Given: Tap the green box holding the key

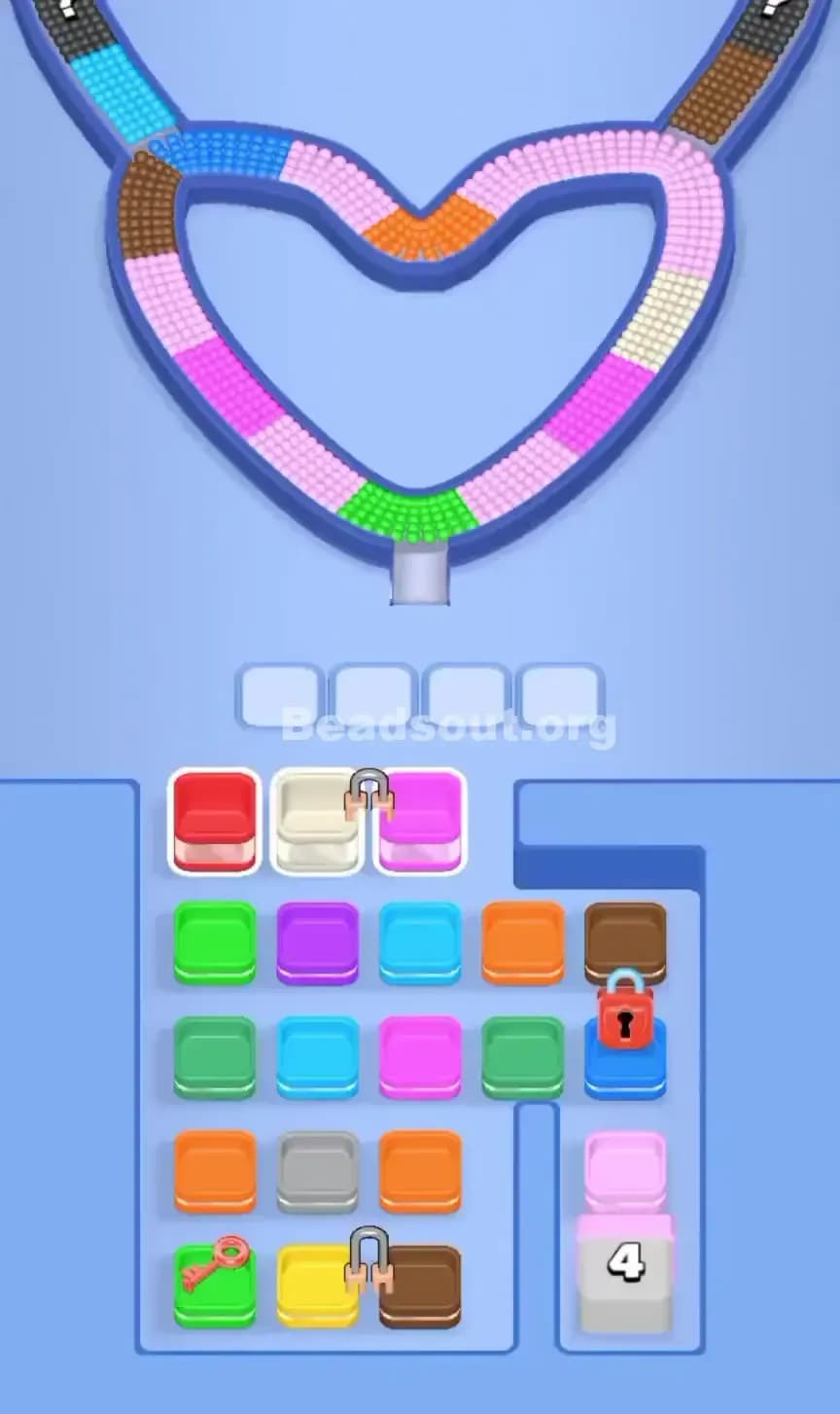Looking at the screenshot, I should tap(214, 1286).
